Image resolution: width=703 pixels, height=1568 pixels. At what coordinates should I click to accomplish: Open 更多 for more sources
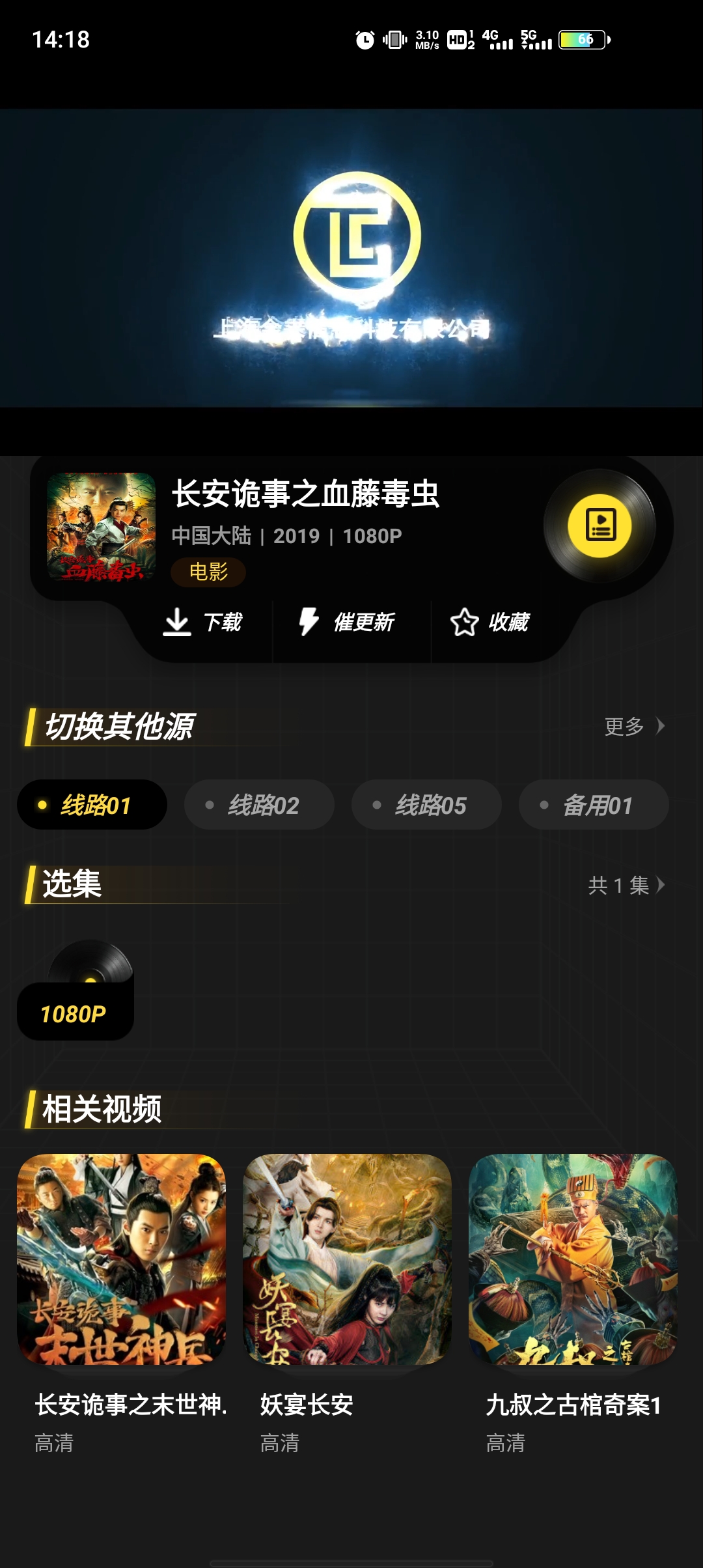pyautogui.click(x=633, y=726)
